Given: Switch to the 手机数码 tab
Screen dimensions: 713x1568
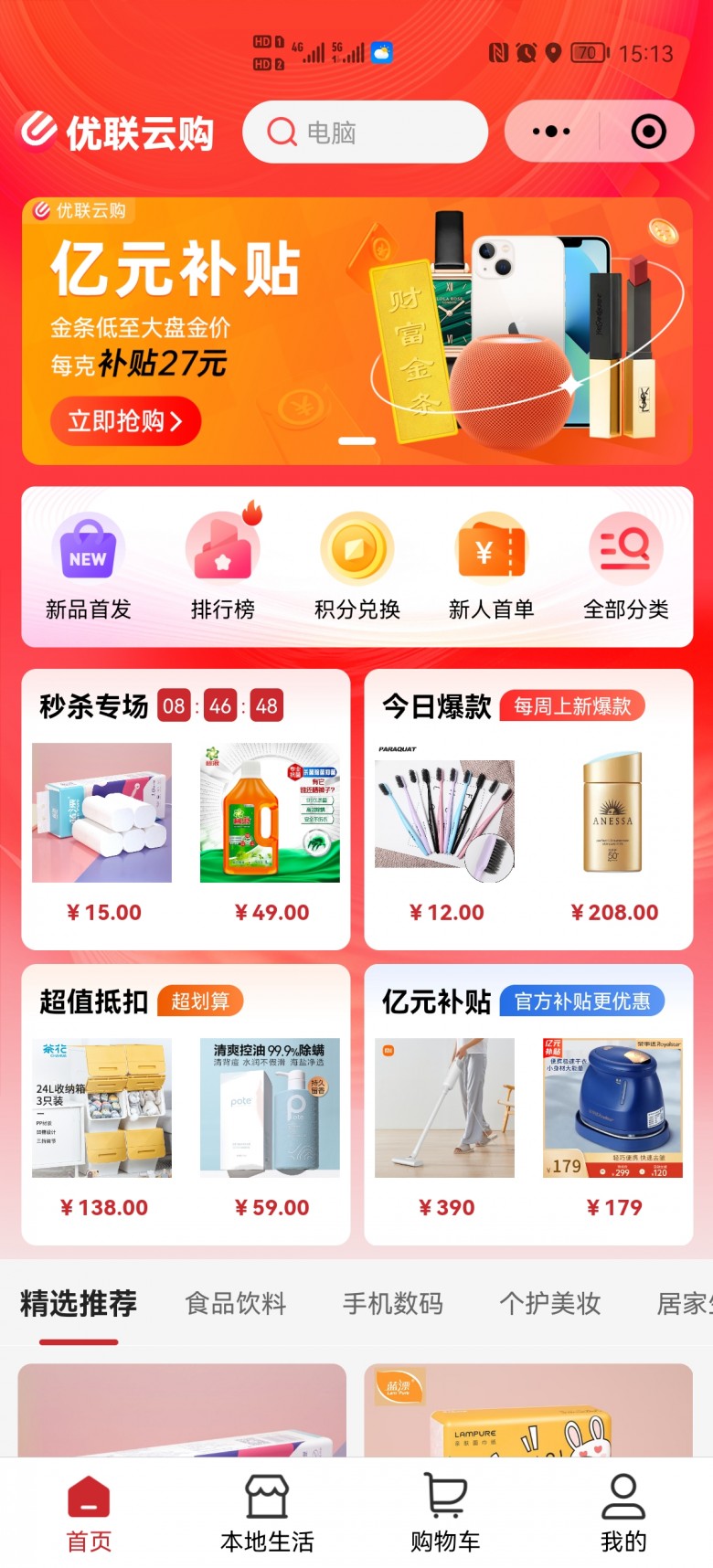Looking at the screenshot, I should tap(393, 1304).
